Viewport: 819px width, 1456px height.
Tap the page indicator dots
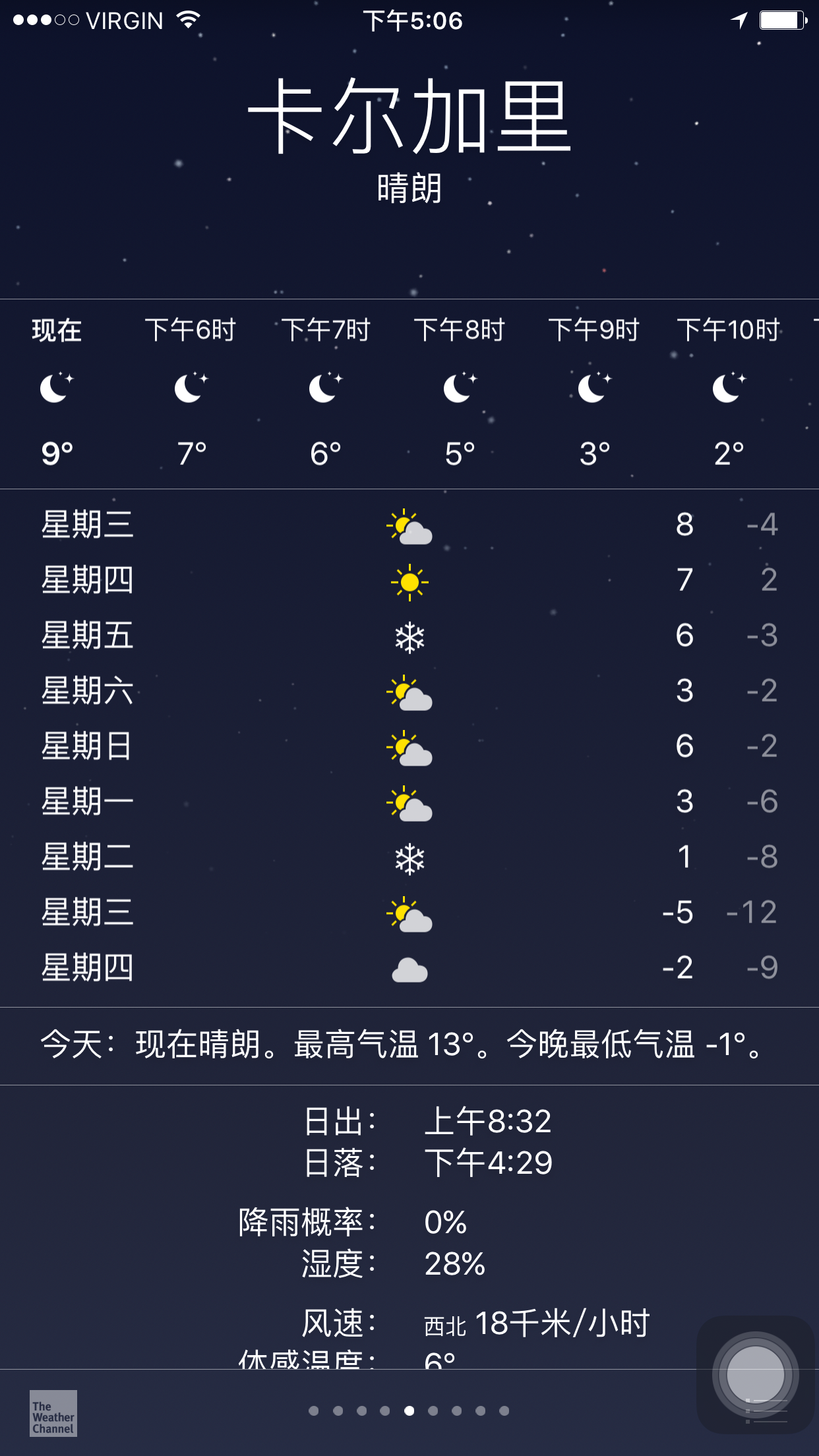(409, 1411)
